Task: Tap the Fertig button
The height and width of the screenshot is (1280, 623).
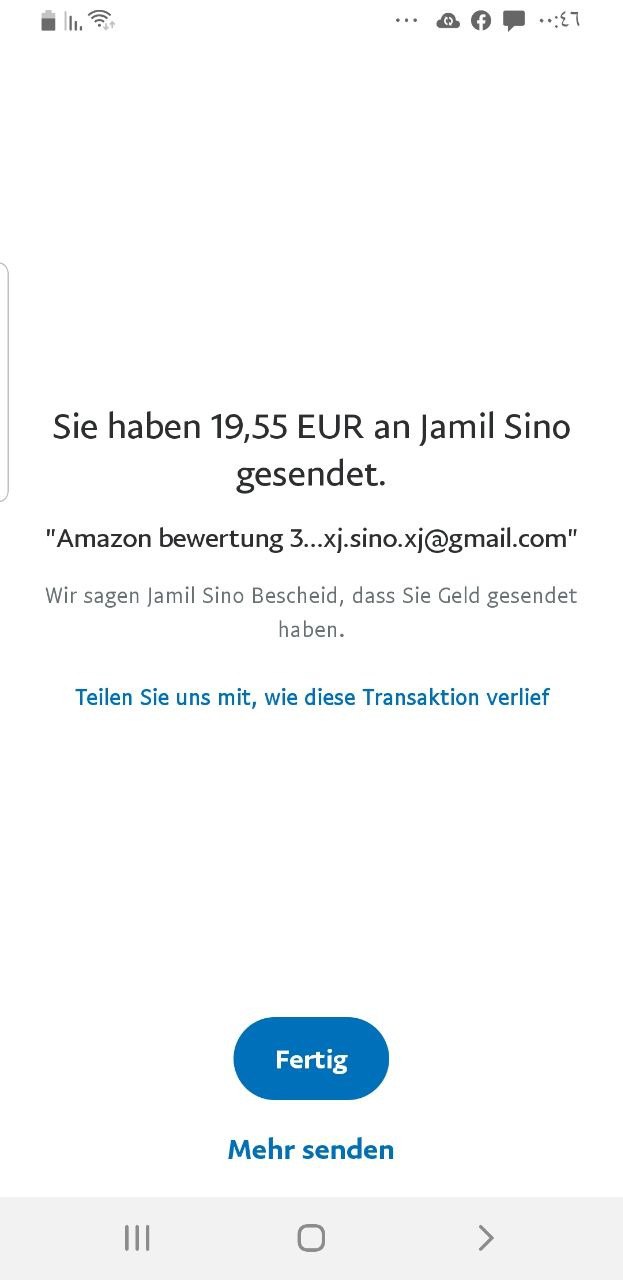Action: tap(311, 1059)
